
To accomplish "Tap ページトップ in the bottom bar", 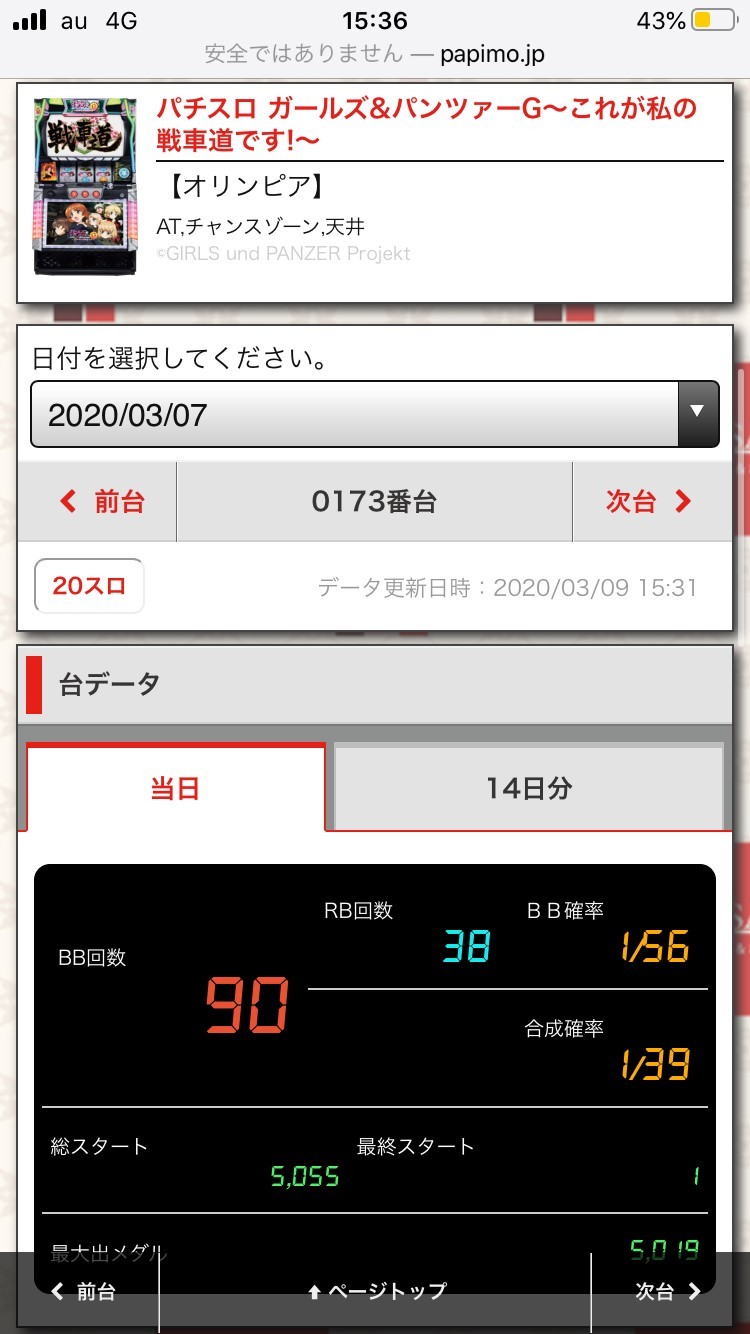I will (x=375, y=1292).
